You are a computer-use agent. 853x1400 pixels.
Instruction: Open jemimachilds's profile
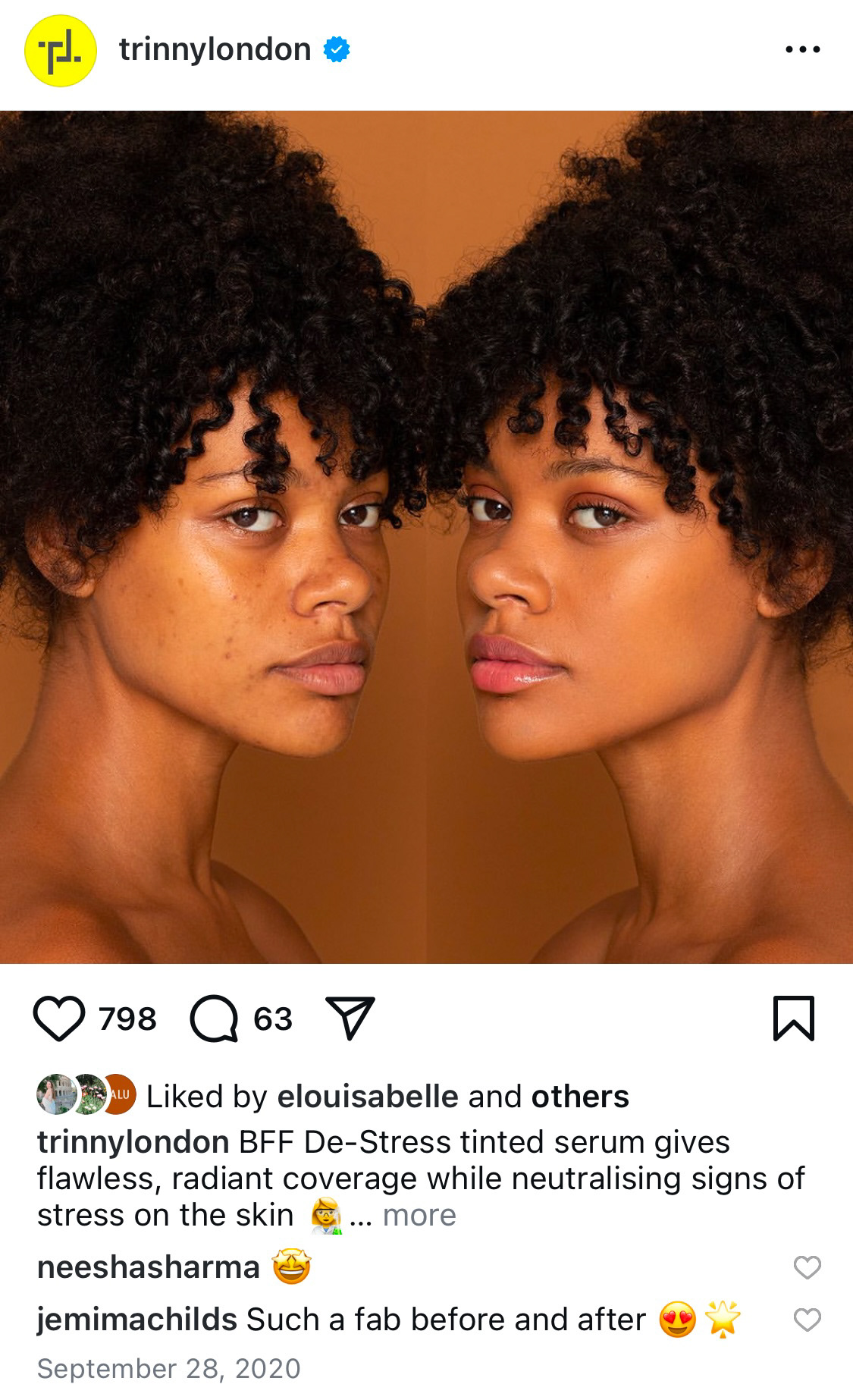pyautogui.click(x=137, y=1320)
